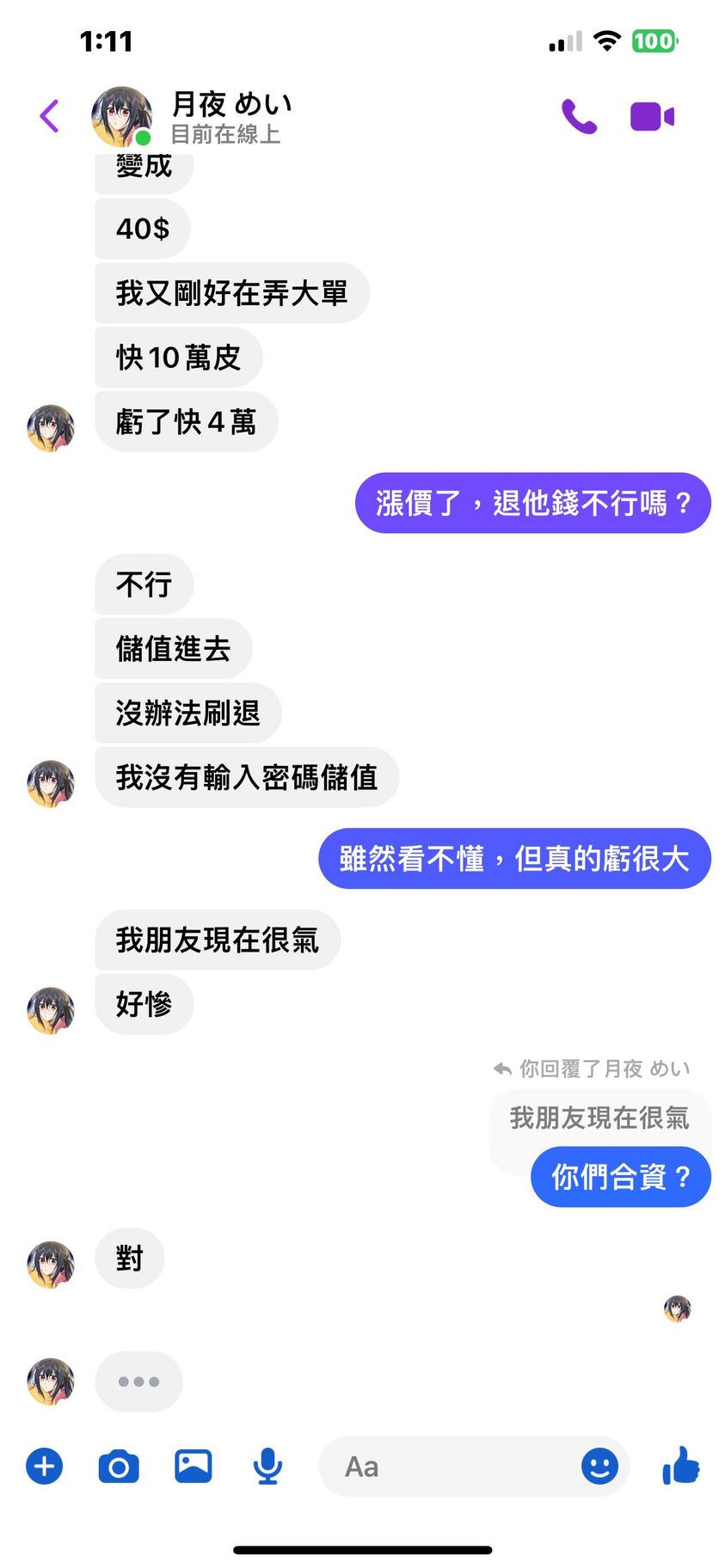Viewport: 725px width, 1568px height.
Task: Choose a picture from the photo gallery
Action: click(194, 1466)
